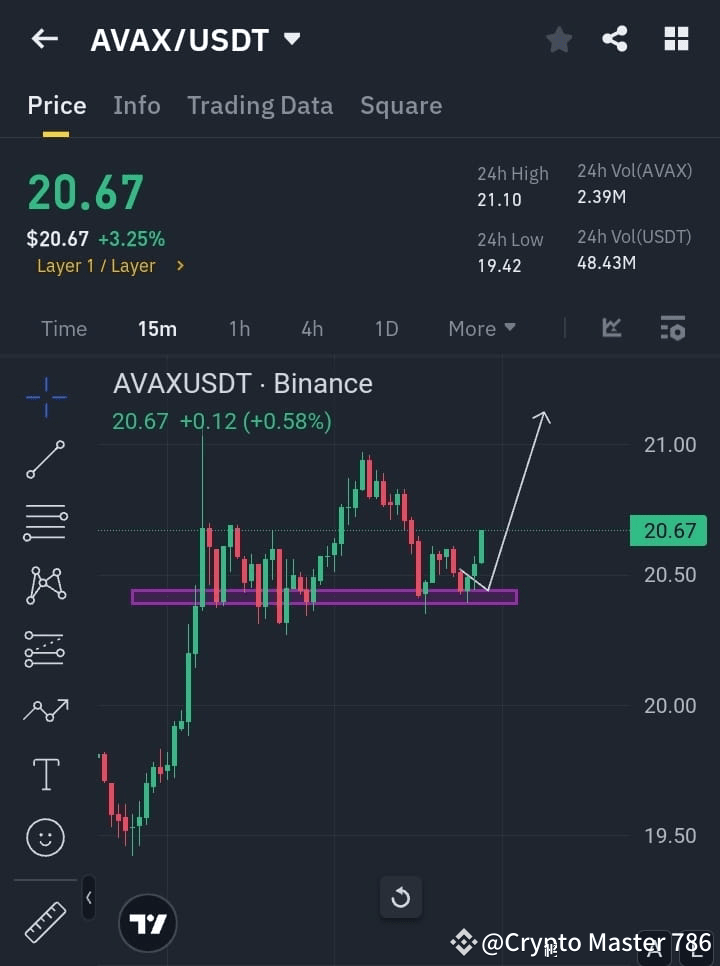This screenshot has height=966, width=720.
Task: Toggle AVAX/USDT as a favorite star
Action: tap(558, 39)
